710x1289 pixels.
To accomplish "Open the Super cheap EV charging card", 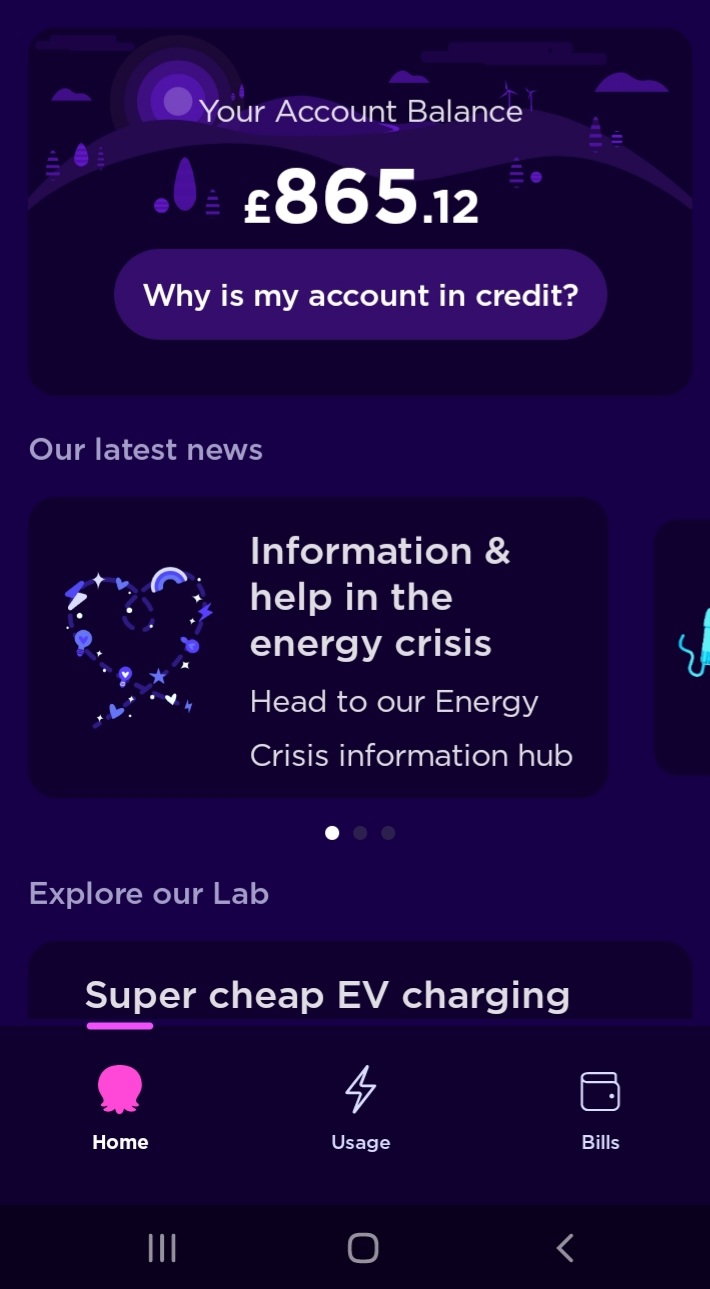I will pos(358,992).
